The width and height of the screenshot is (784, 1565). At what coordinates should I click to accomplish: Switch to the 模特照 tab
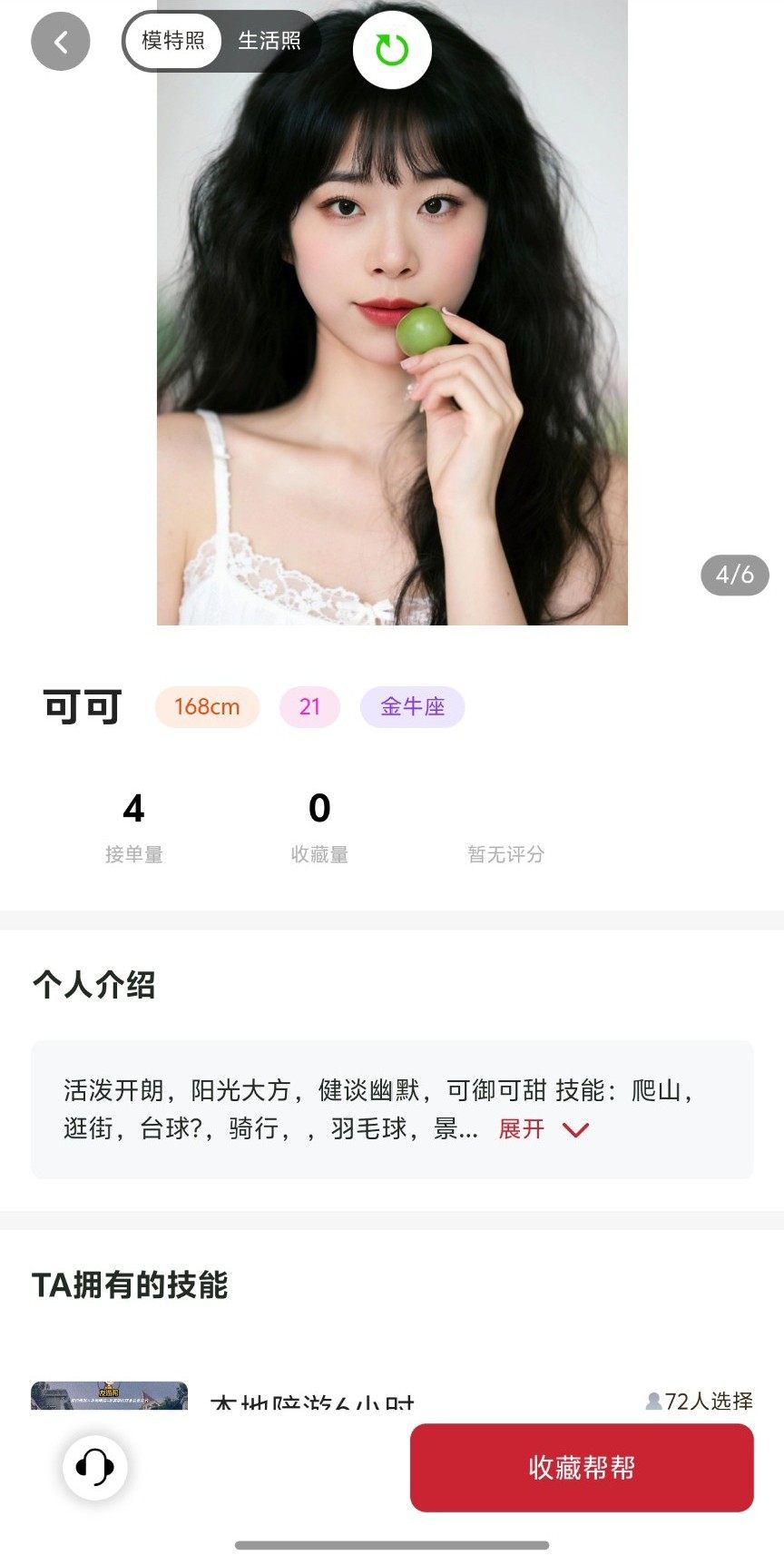173,41
